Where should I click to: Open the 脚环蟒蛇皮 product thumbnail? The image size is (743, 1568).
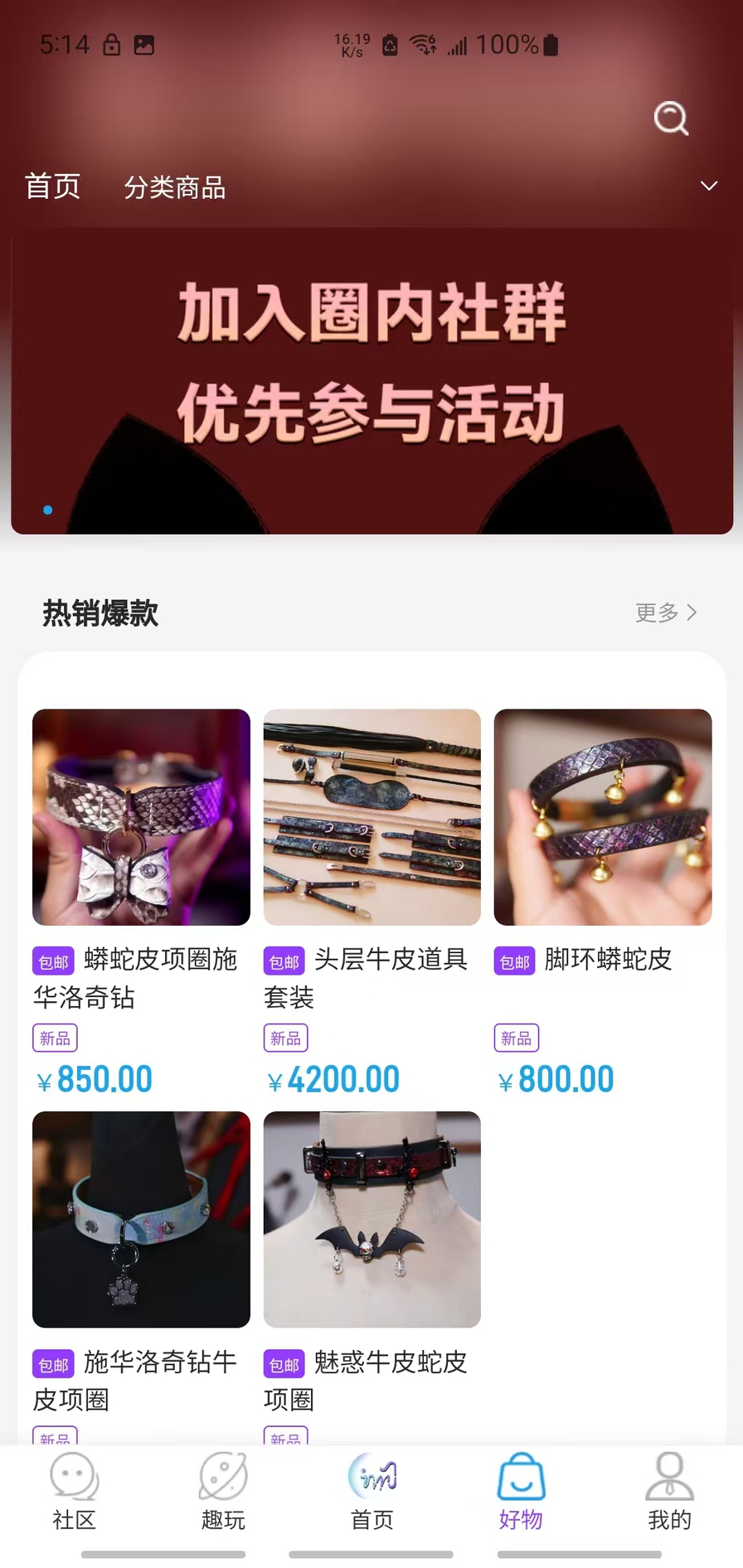[601, 817]
